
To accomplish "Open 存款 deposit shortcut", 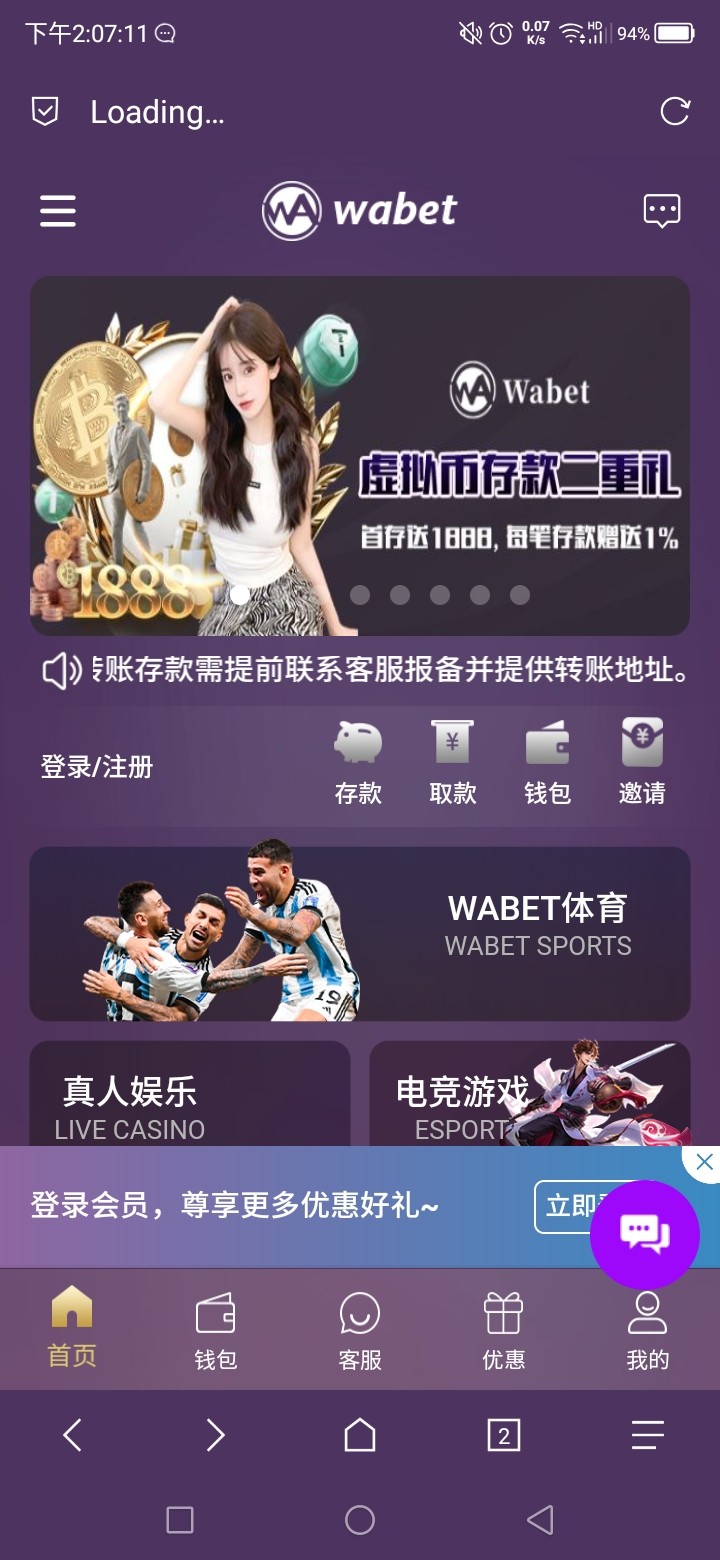I will 358,763.
